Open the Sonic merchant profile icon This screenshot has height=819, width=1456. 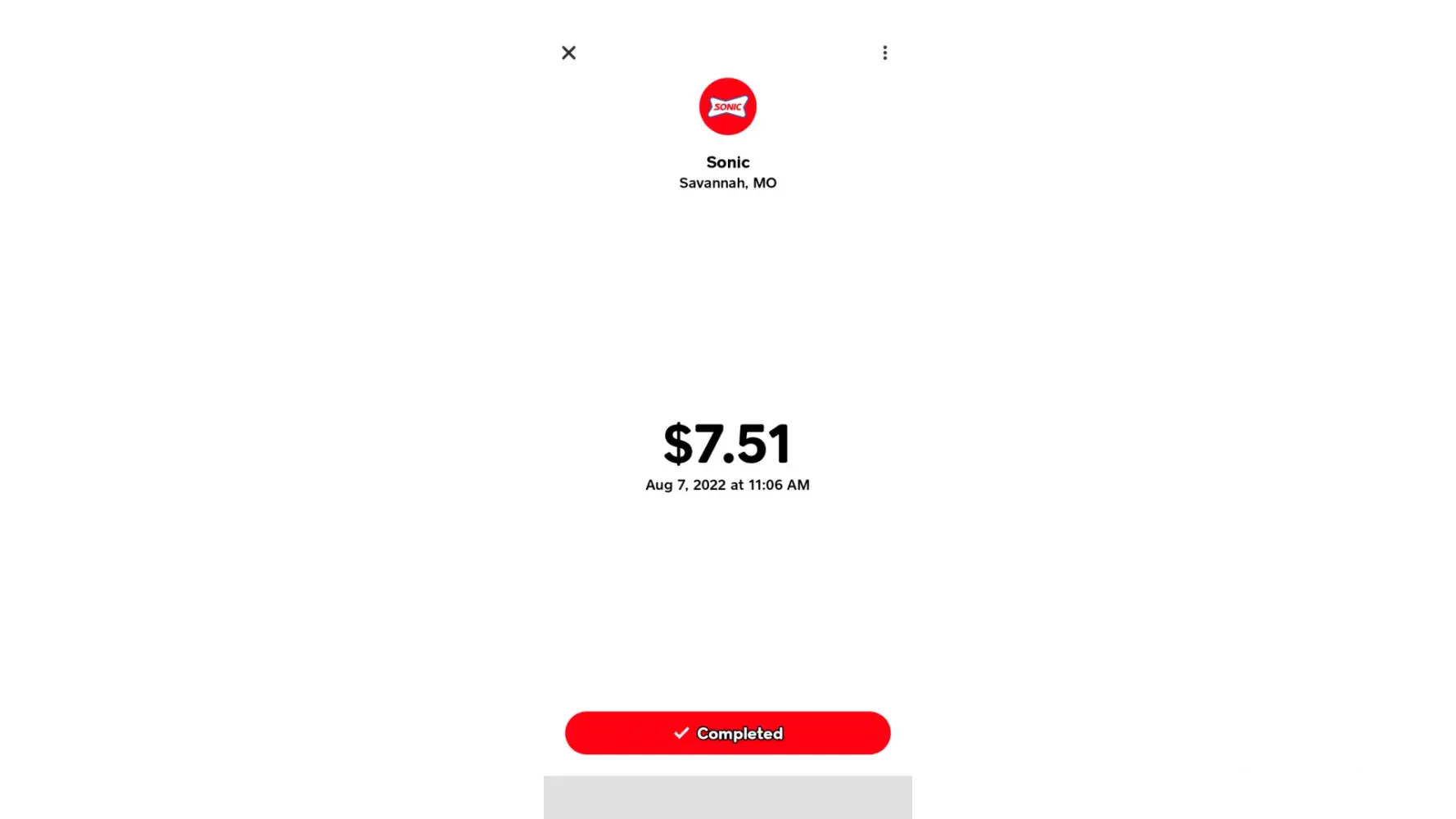pos(727,106)
